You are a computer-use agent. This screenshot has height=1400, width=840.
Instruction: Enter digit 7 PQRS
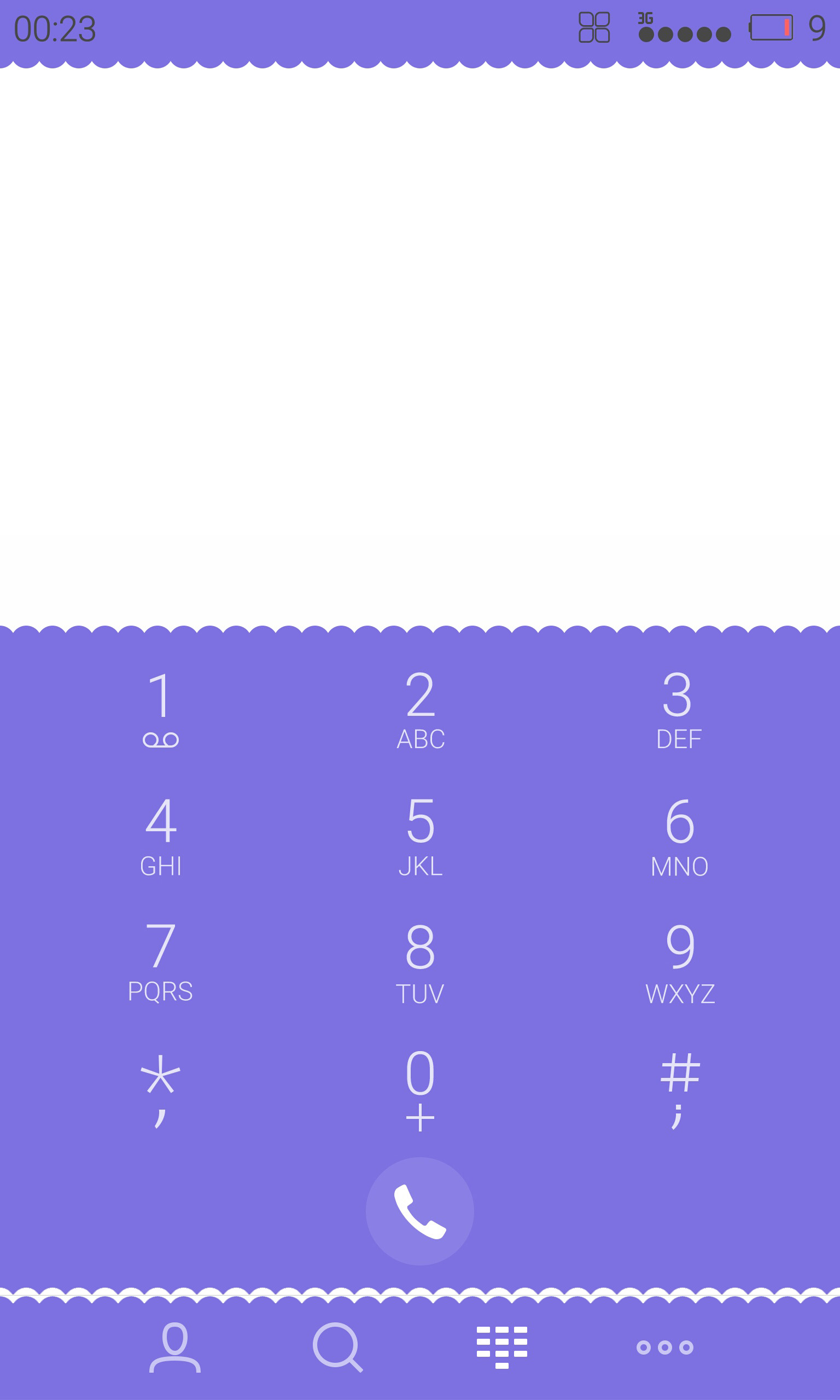point(161,963)
